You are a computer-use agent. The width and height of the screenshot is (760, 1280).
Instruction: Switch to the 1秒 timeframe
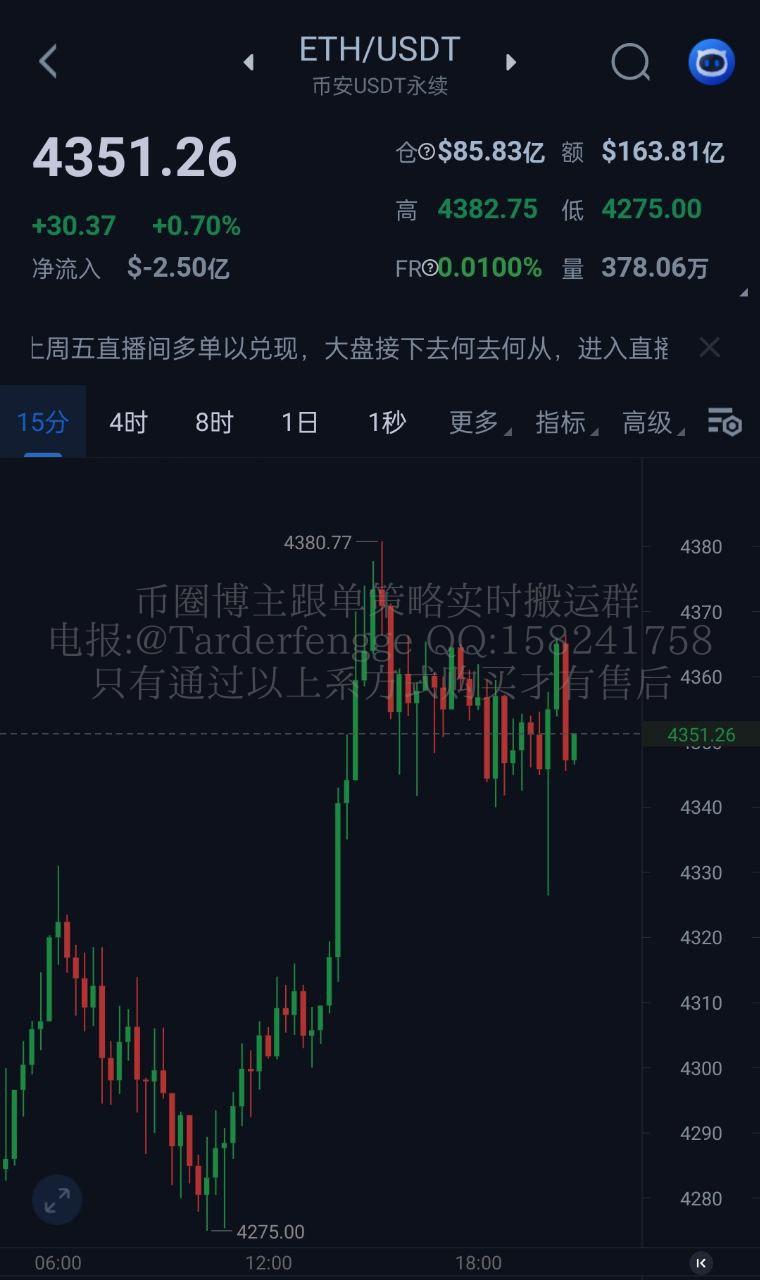(x=386, y=422)
